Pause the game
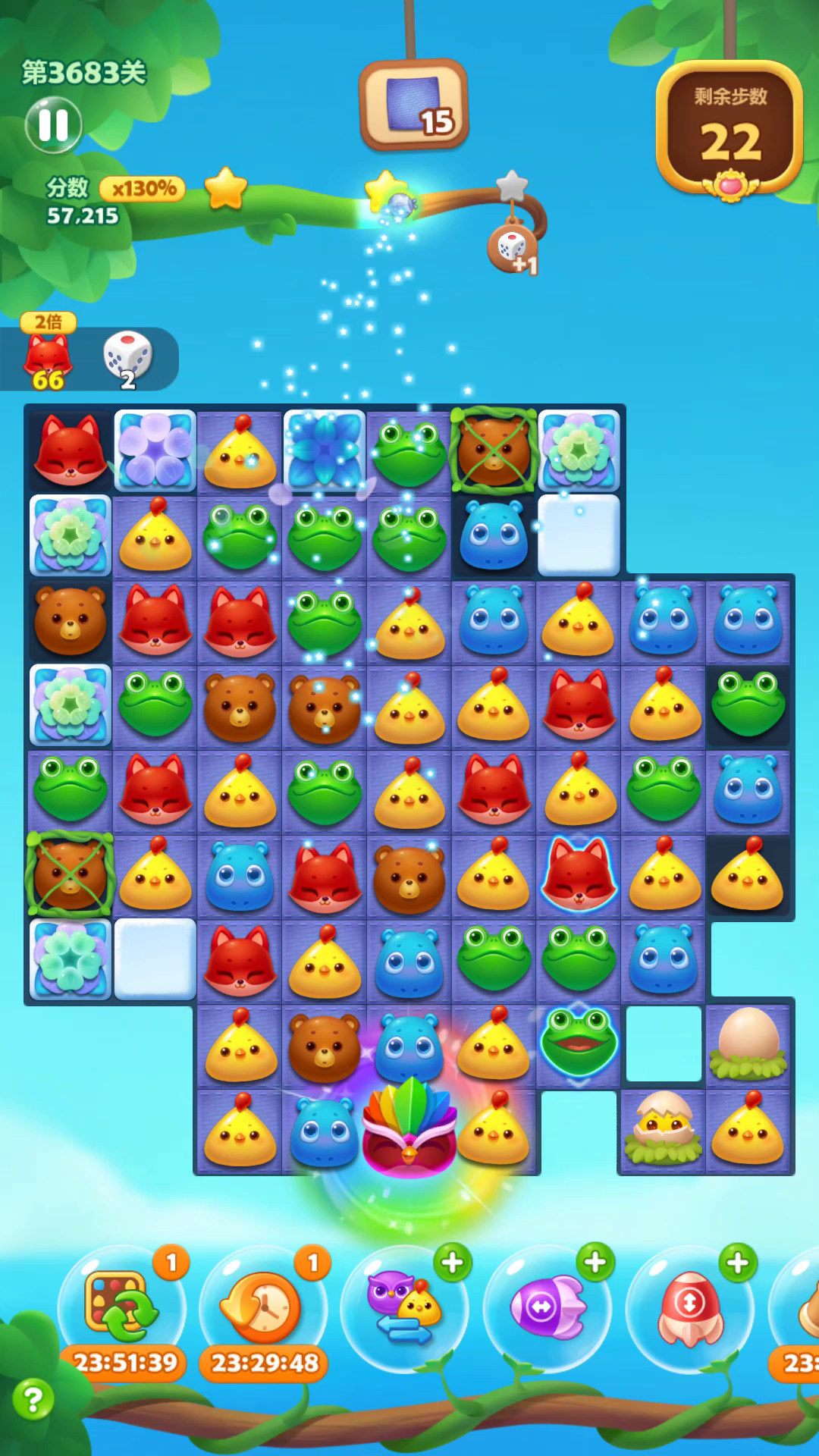Viewport: 819px width, 1456px height. pos(53,125)
